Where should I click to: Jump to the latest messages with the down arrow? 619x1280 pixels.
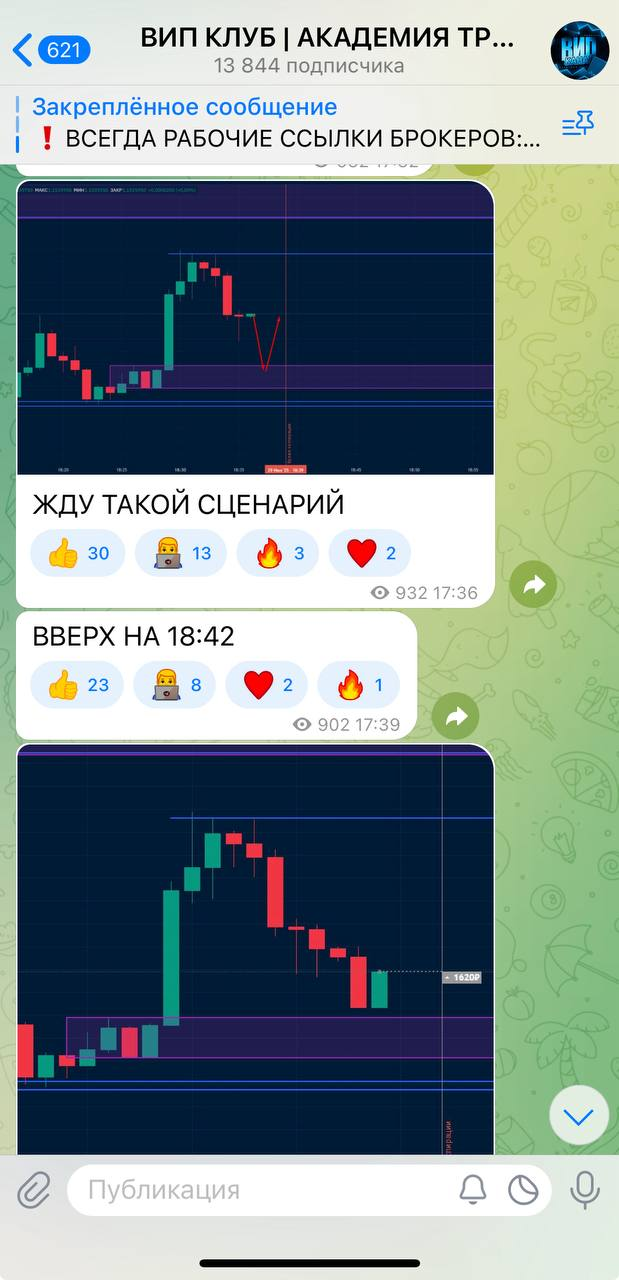[x=578, y=1115]
